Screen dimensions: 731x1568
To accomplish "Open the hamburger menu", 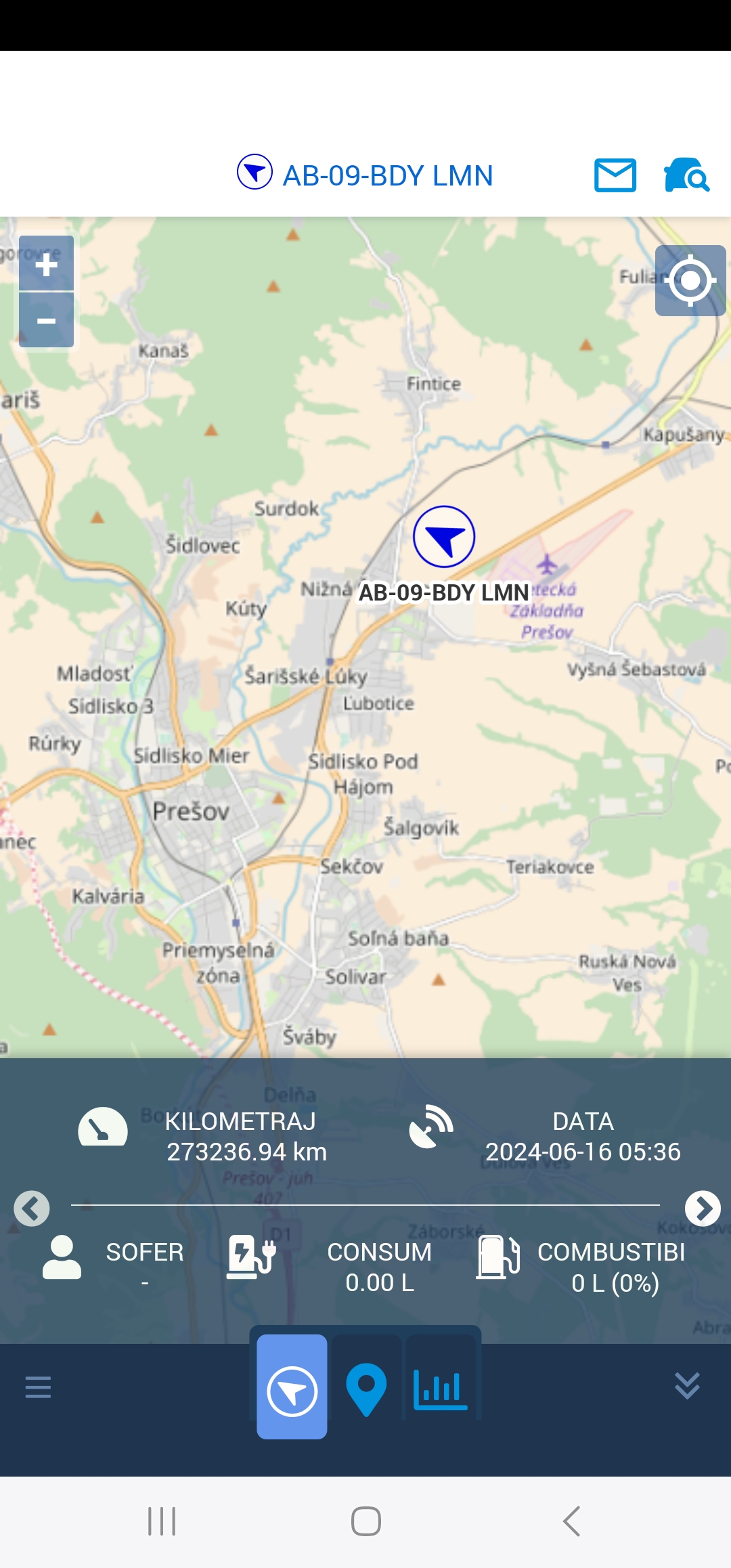I will point(38,1387).
